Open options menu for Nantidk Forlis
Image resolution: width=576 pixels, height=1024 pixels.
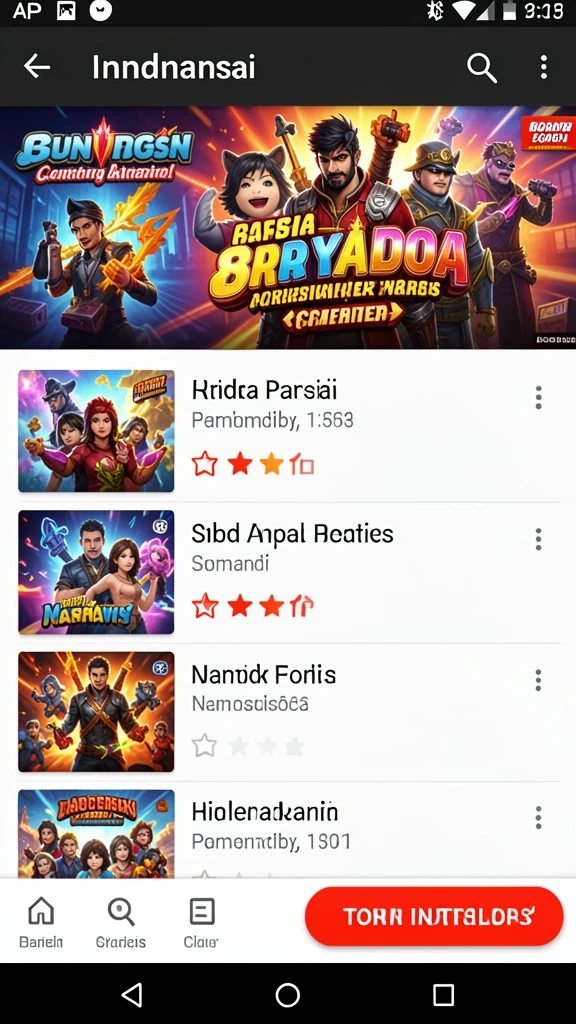coord(538,680)
